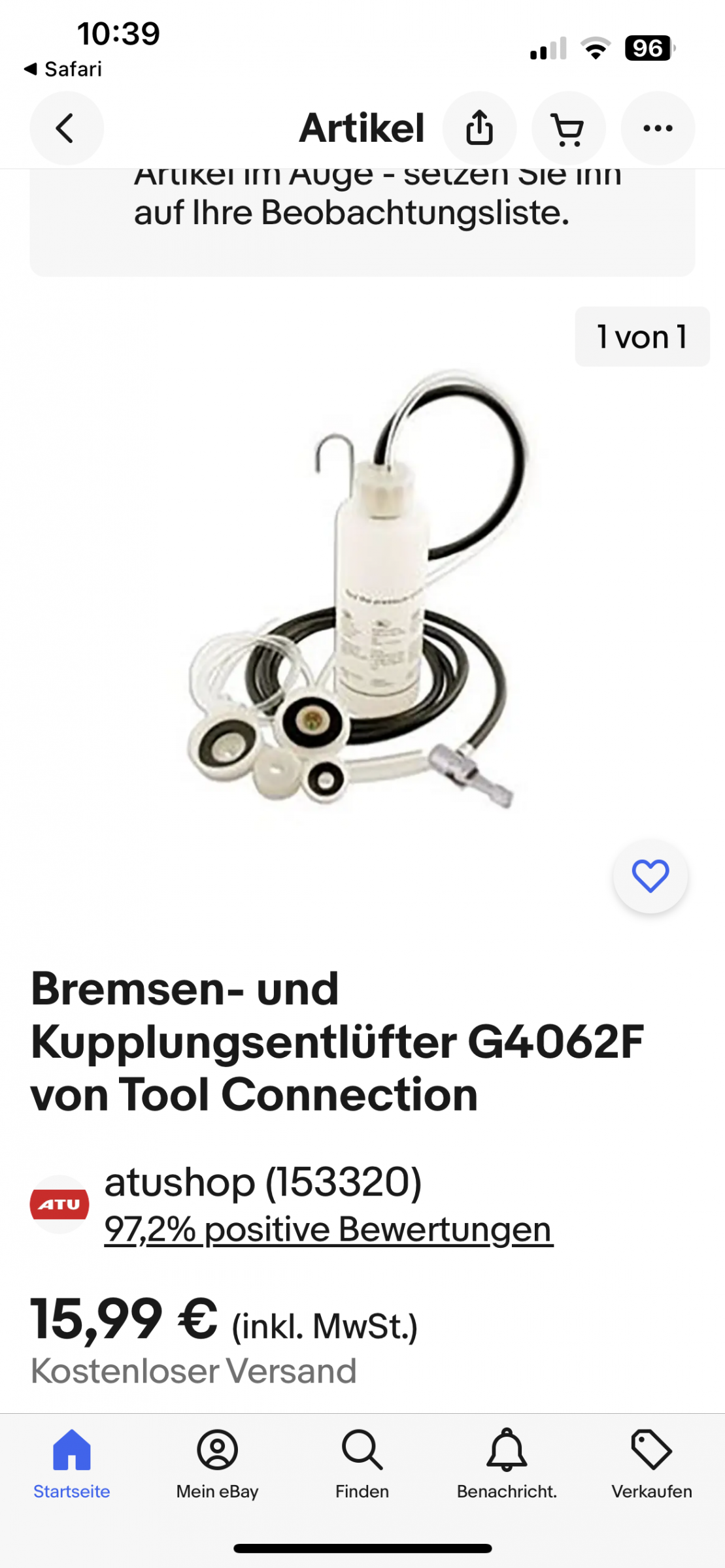Viewport: 725px width, 1568px height.
Task: Open the three-dot overflow menu
Action: [x=657, y=128]
